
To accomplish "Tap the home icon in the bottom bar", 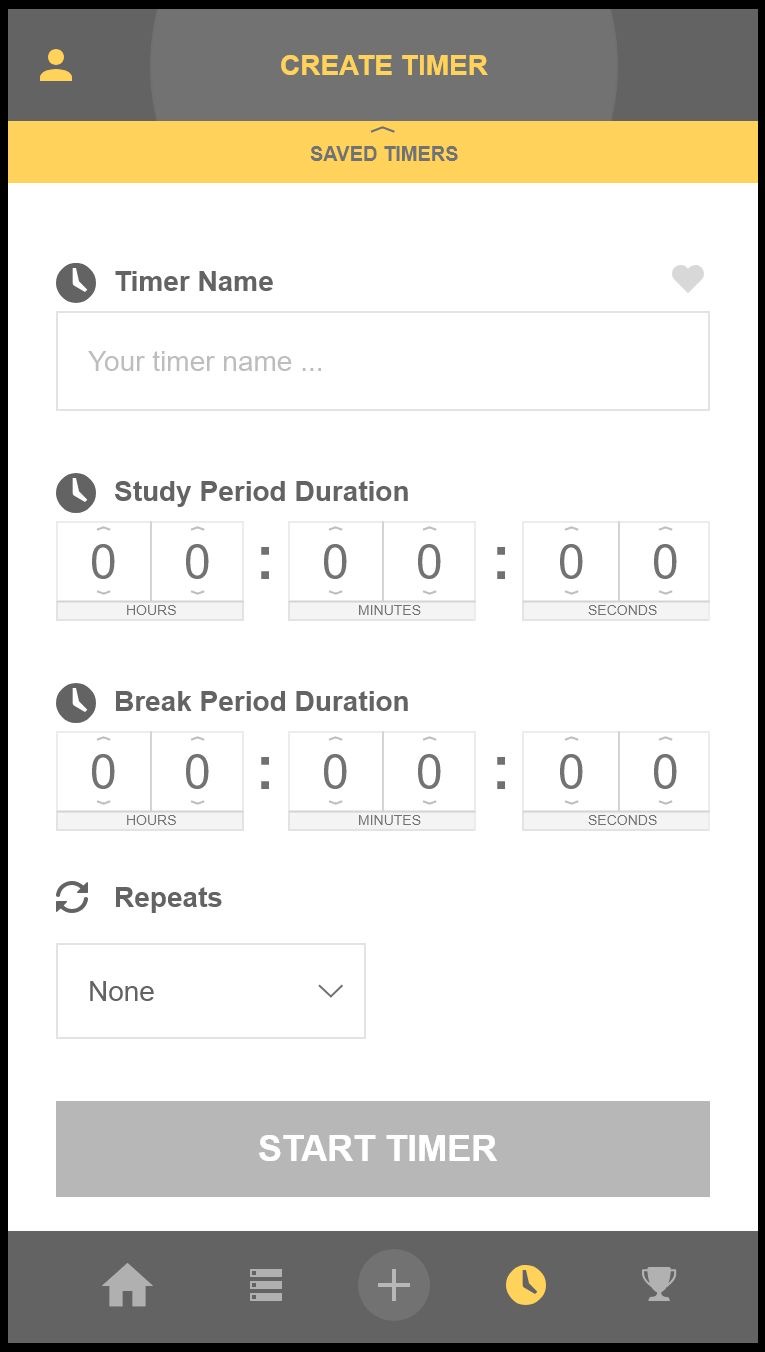I will 128,1285.
